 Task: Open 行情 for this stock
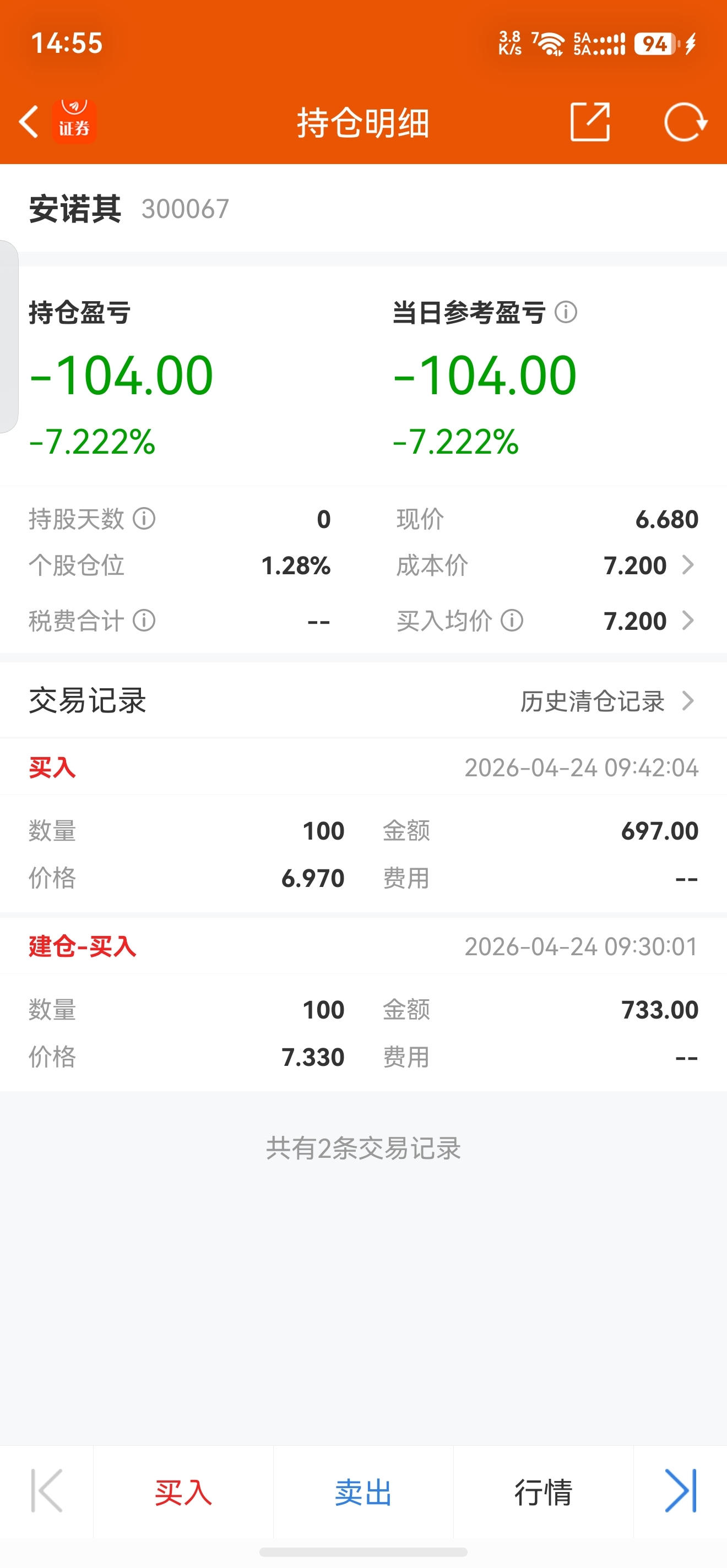(543, 1492)
